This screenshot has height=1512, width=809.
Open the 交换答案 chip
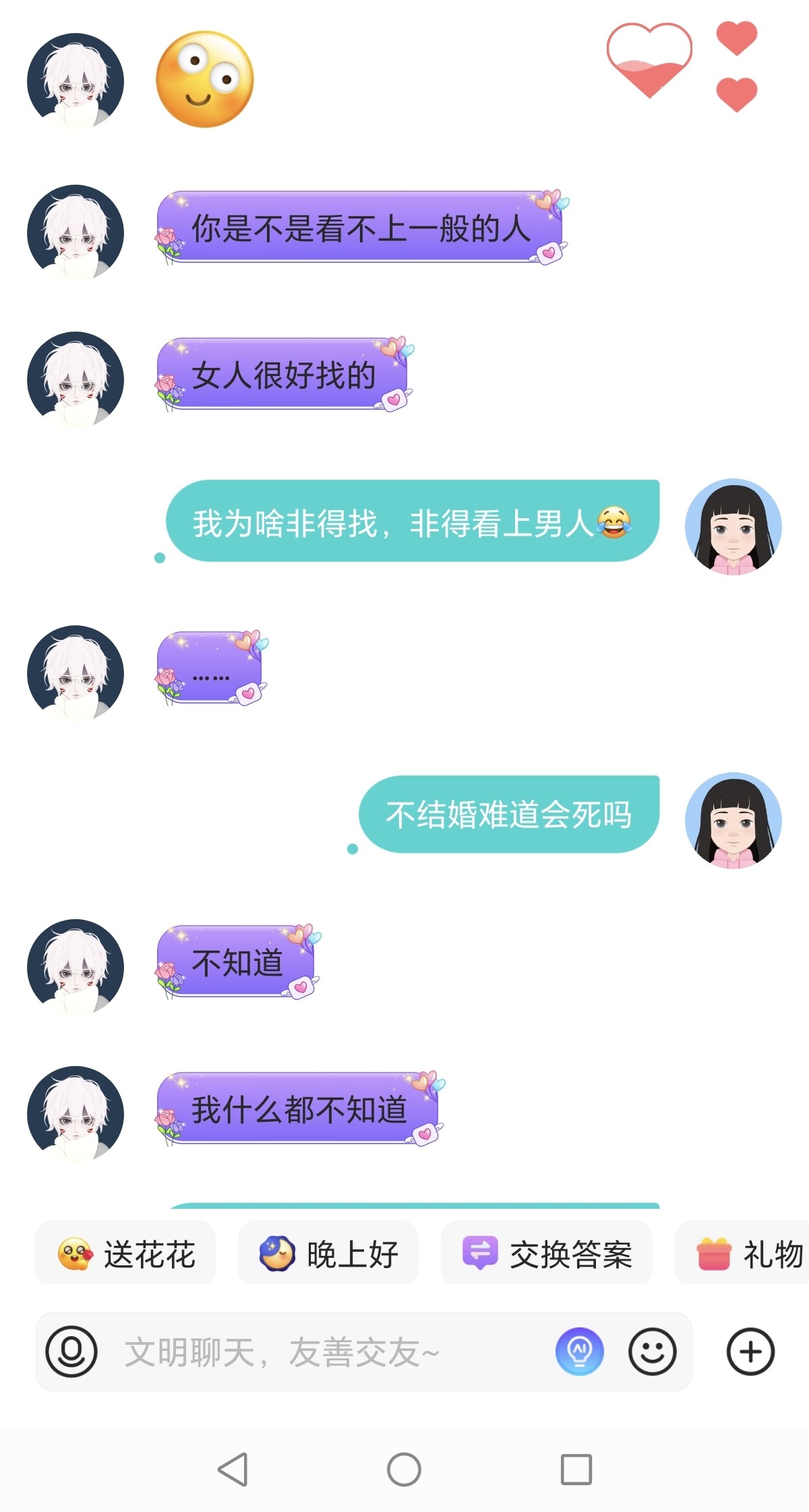547,1254
